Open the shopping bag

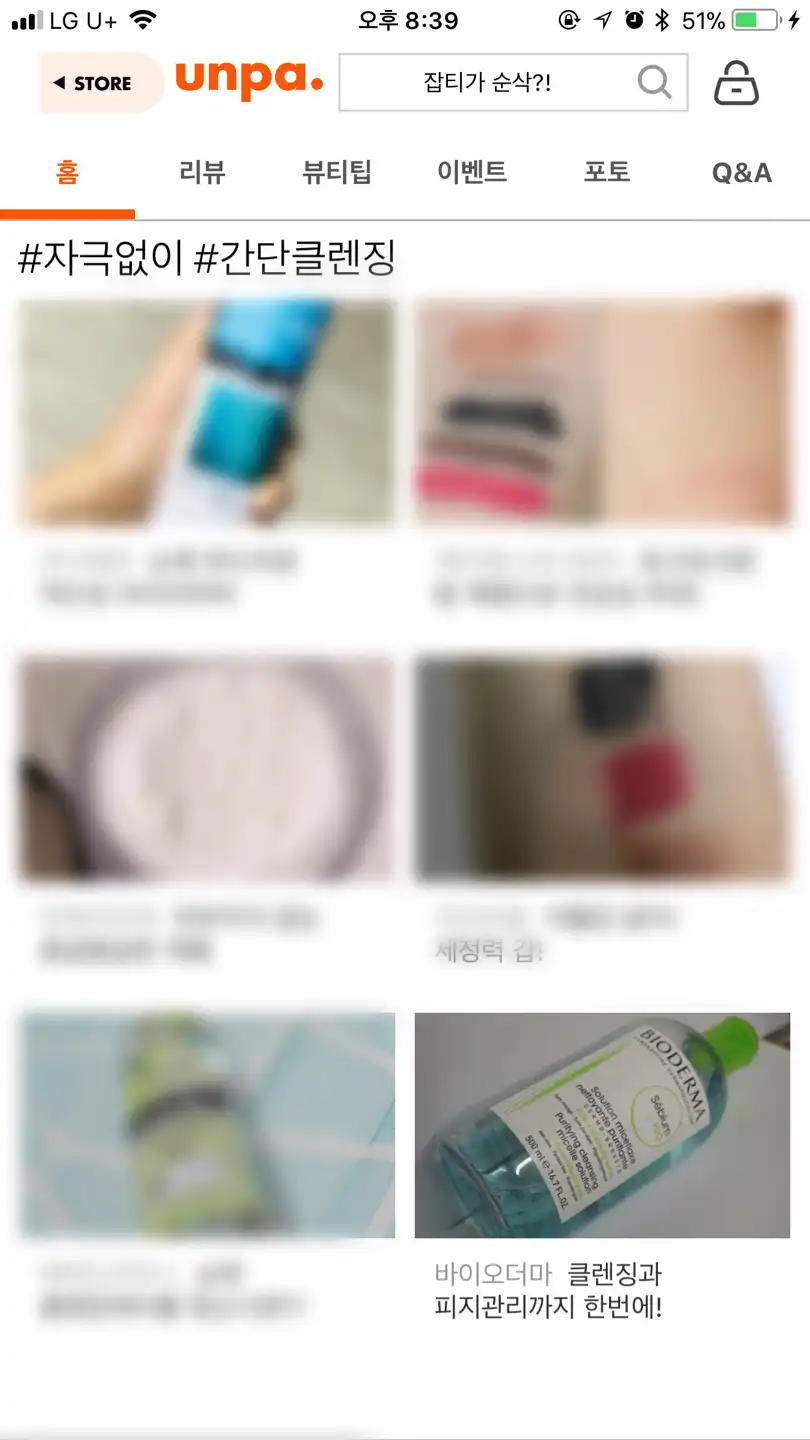click(736, 83)
